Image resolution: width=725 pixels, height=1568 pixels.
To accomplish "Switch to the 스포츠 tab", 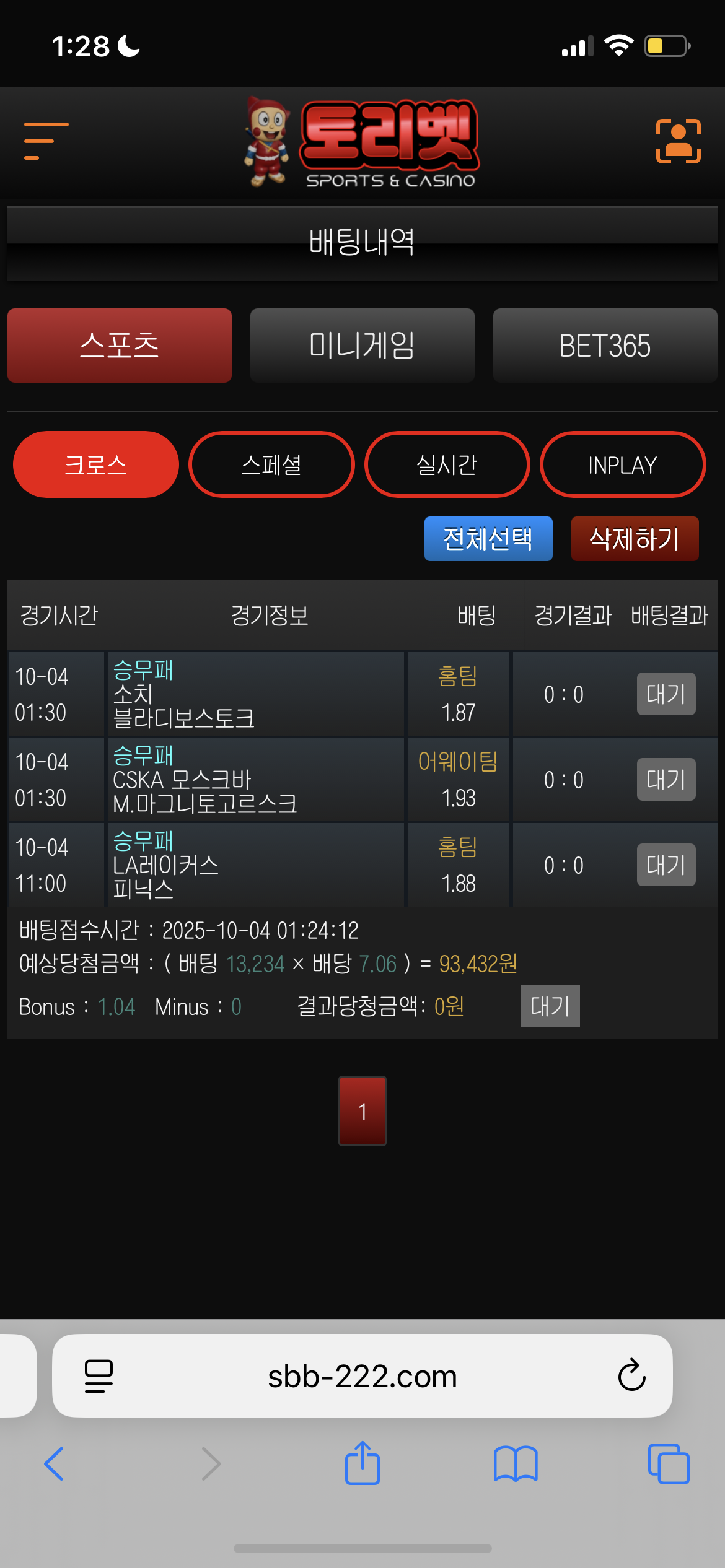I will 120,346.
